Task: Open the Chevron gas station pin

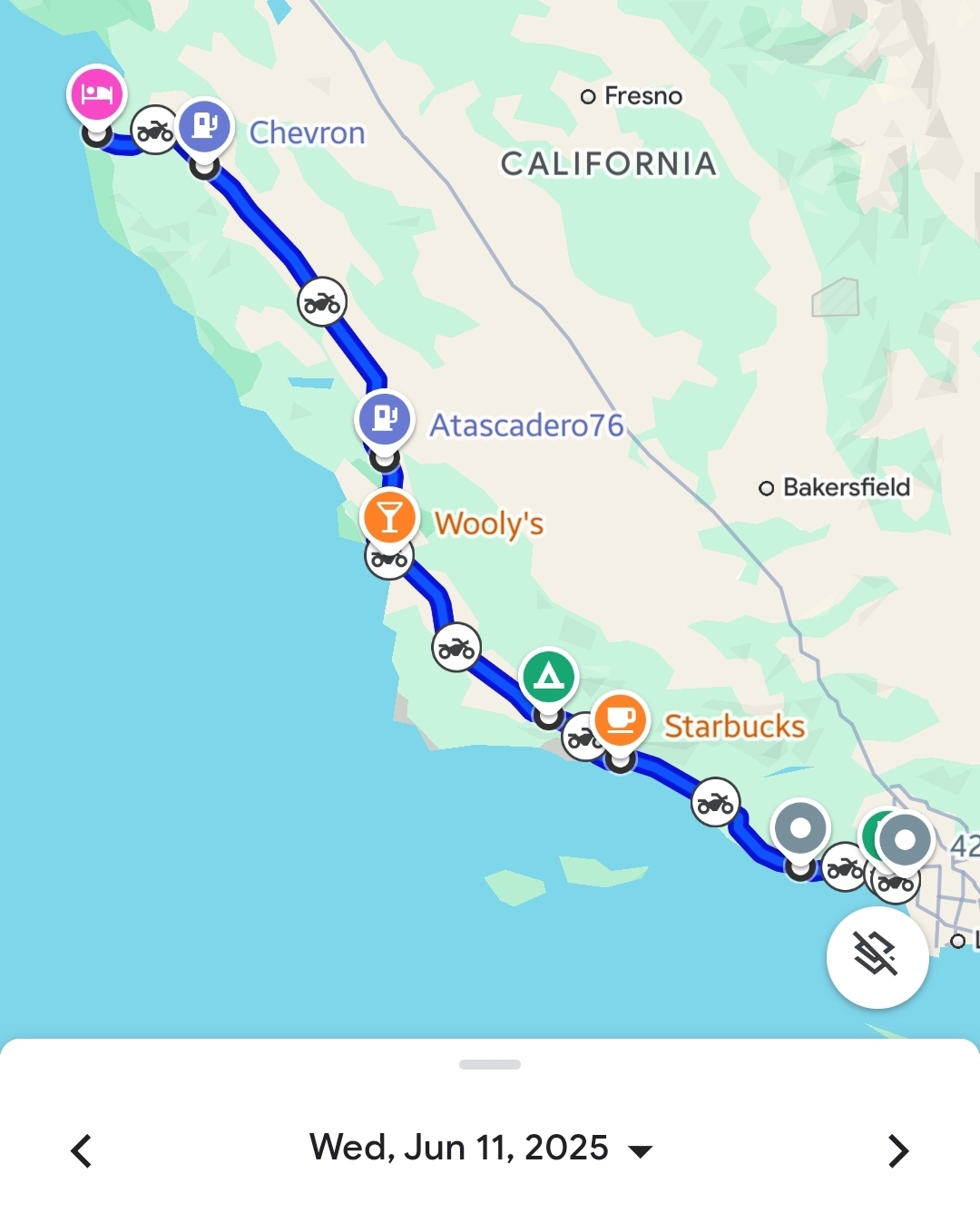Action: click(205, 126)
